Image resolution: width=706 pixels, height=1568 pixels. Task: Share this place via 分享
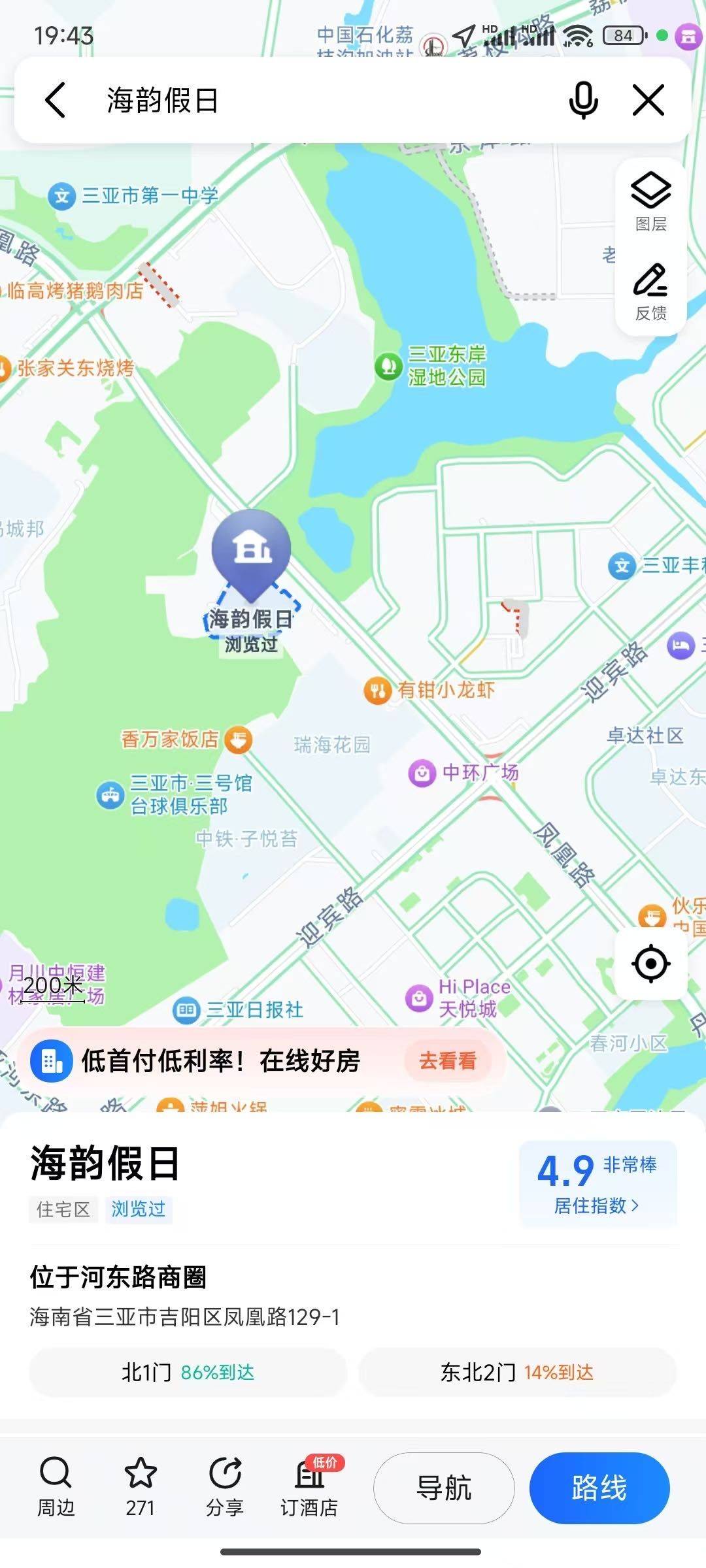click(225, 1486)
